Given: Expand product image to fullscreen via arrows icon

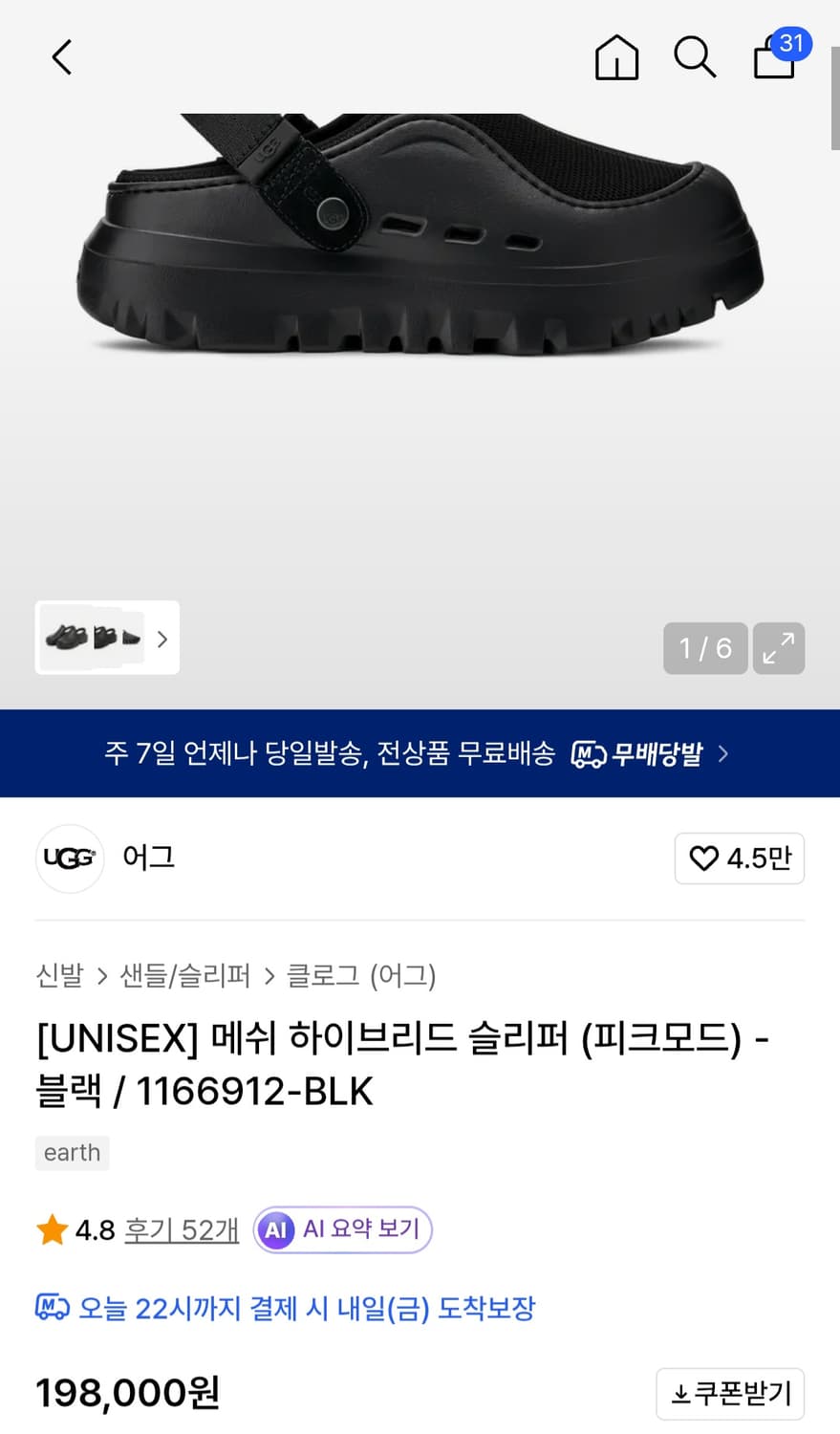Looking at the screenshot, I should [779, 648].
